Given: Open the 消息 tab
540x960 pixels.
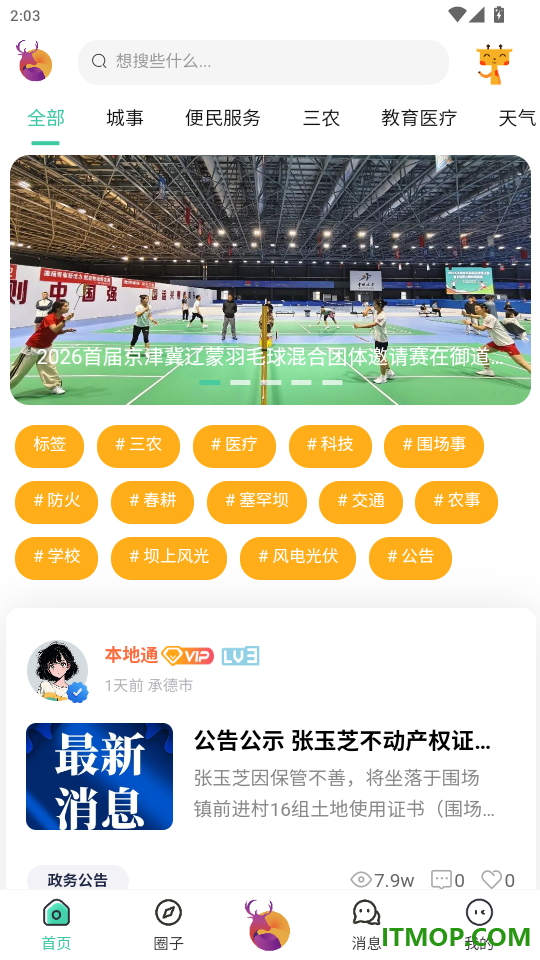Looking at the screenshot, I should pos(366,924).
